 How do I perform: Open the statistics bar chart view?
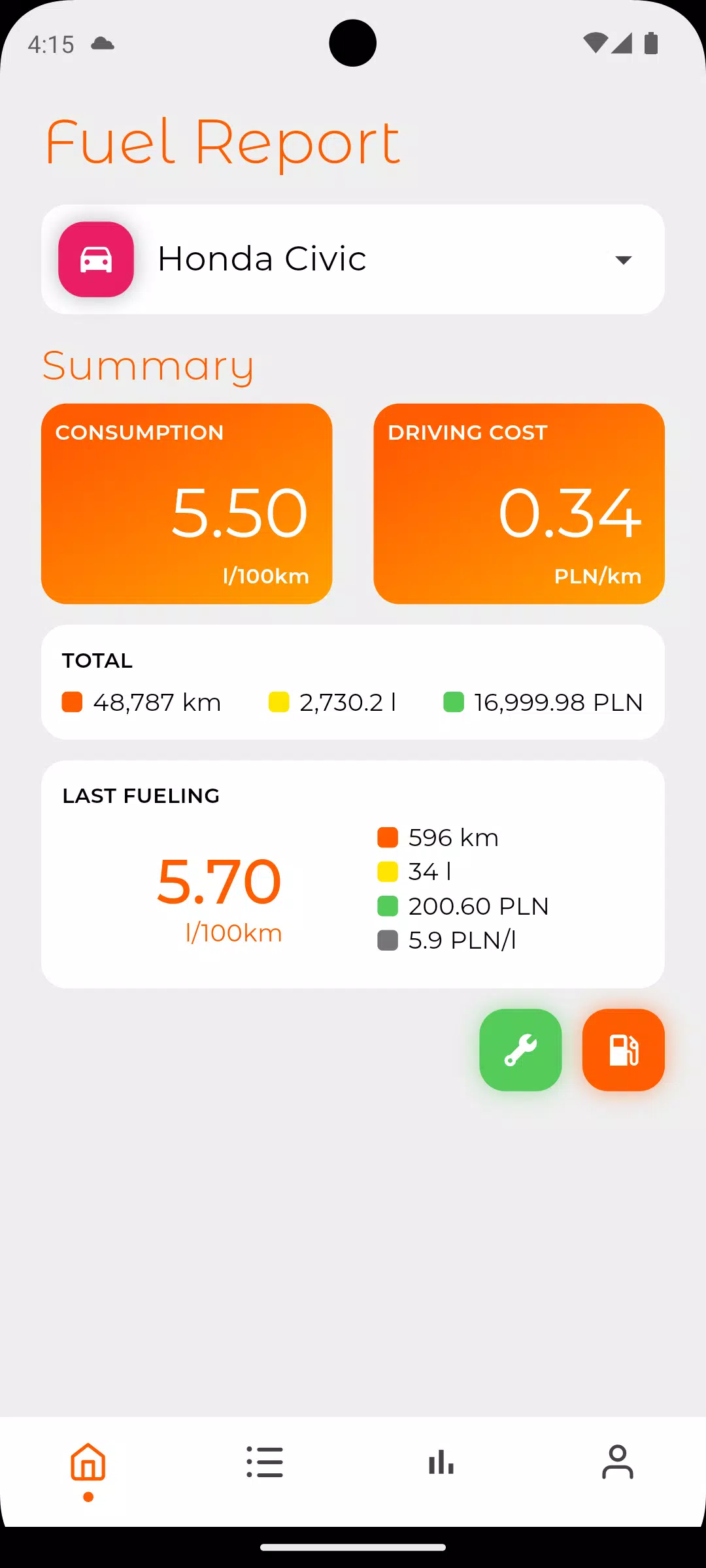click(441, 1463)
